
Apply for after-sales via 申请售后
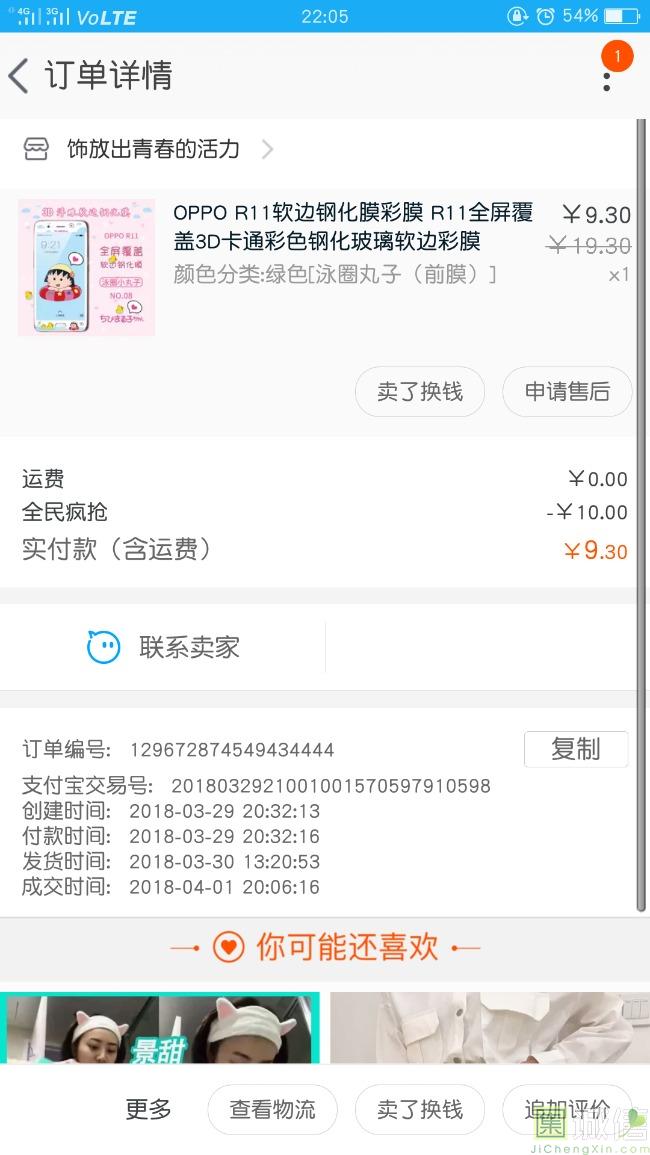[567, 392]
